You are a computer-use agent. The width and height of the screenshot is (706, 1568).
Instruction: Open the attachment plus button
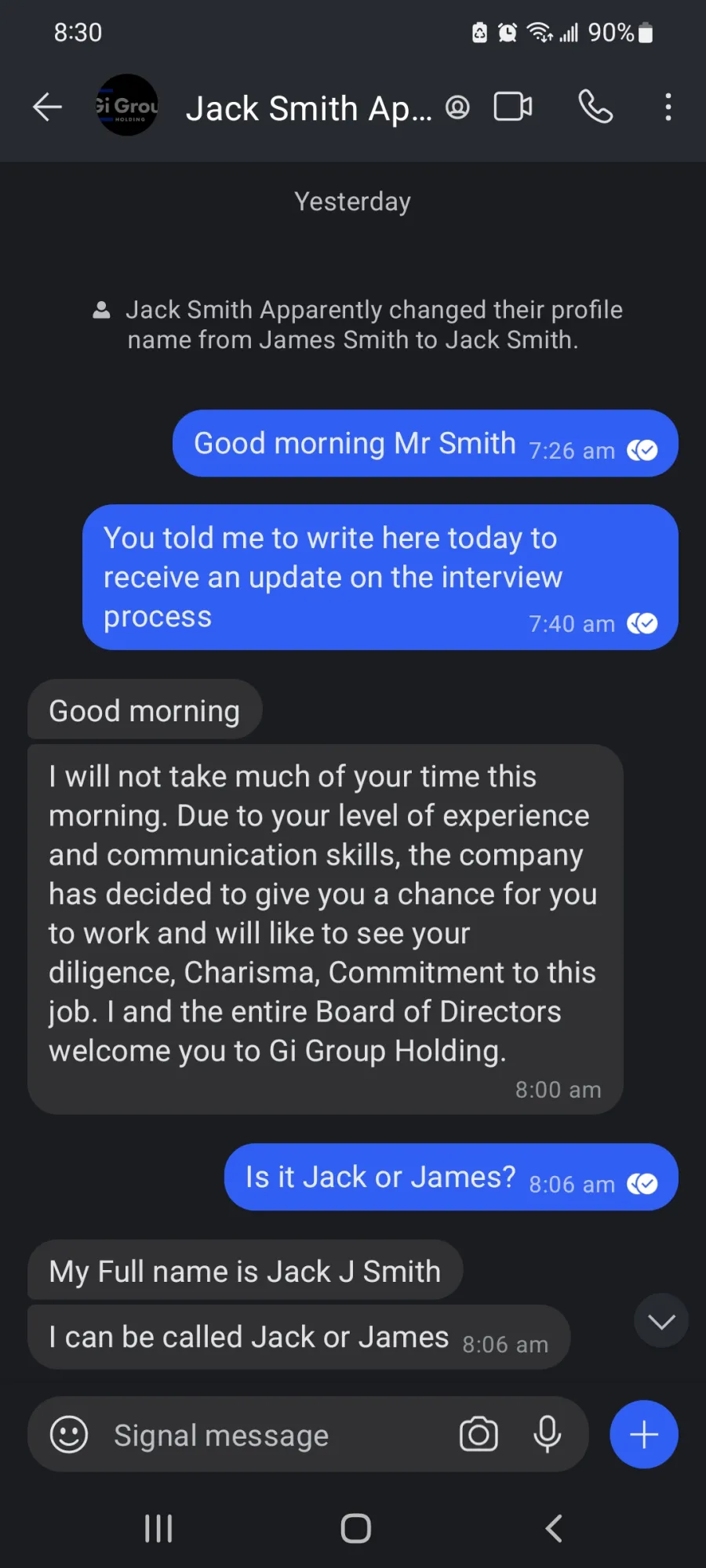[644, 1434]
